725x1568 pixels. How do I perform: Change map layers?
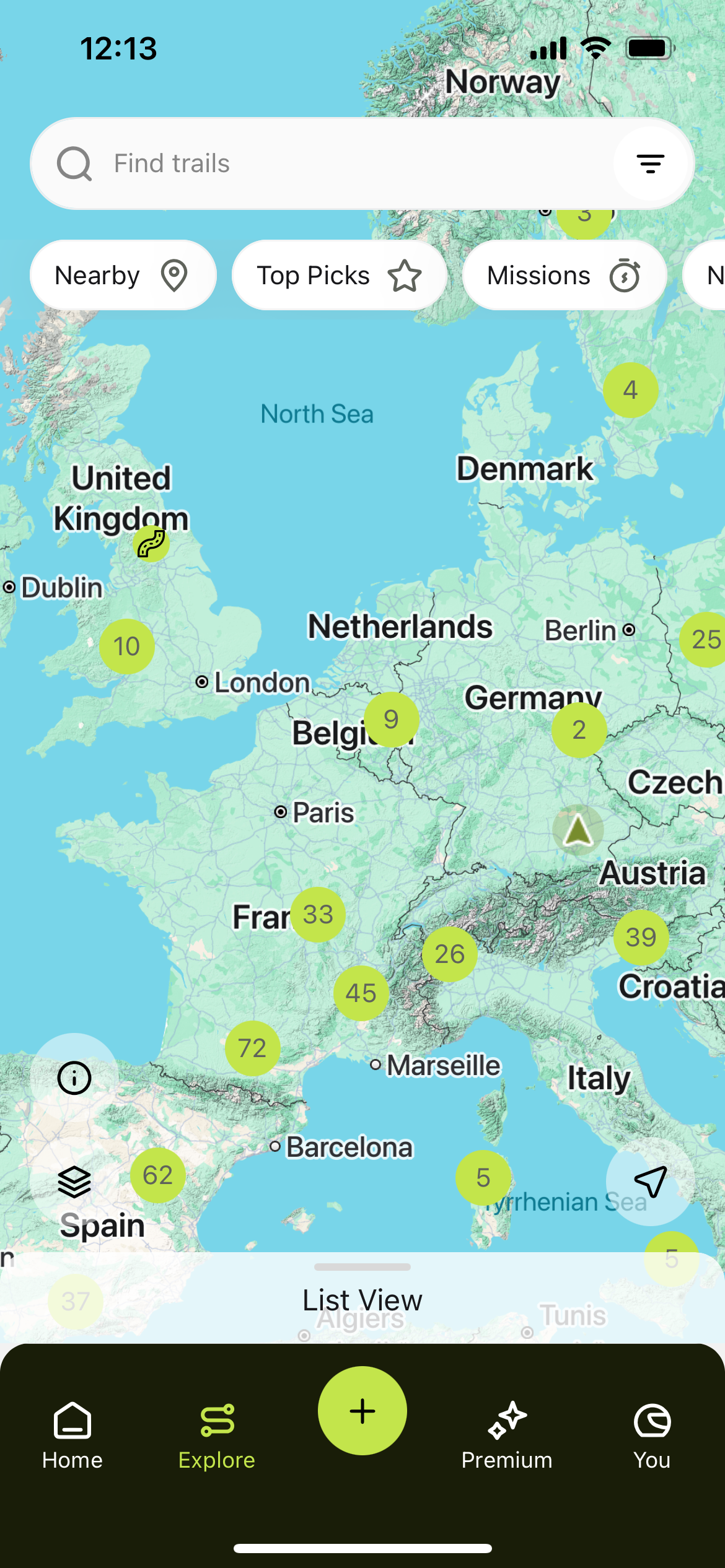coord(74,1182)
